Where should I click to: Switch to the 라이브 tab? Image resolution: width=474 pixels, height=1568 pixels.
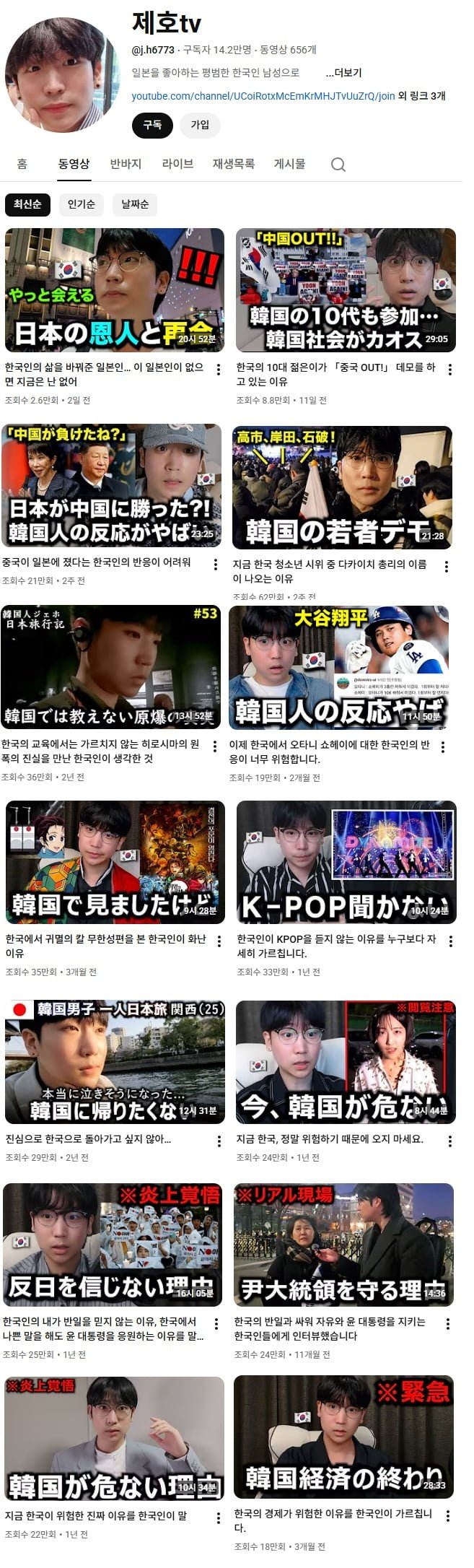(x=177, y=164)
